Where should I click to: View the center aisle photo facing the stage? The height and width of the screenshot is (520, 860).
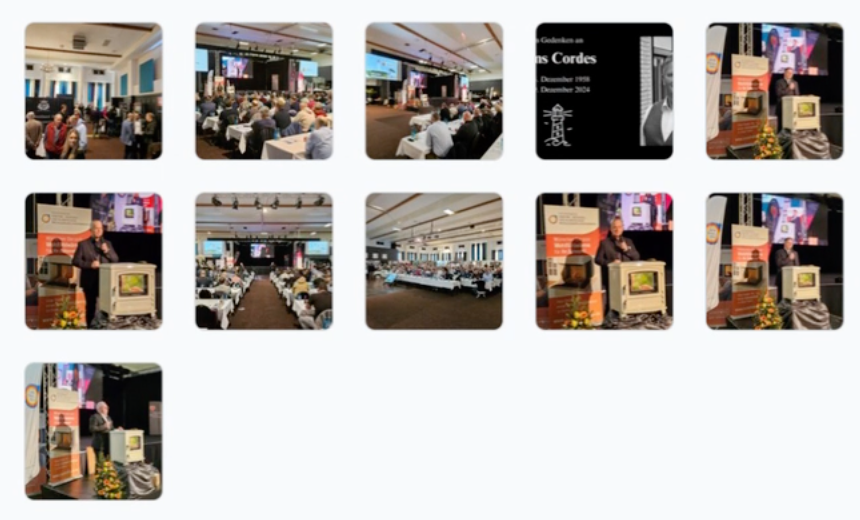click(x=264, y=261)
